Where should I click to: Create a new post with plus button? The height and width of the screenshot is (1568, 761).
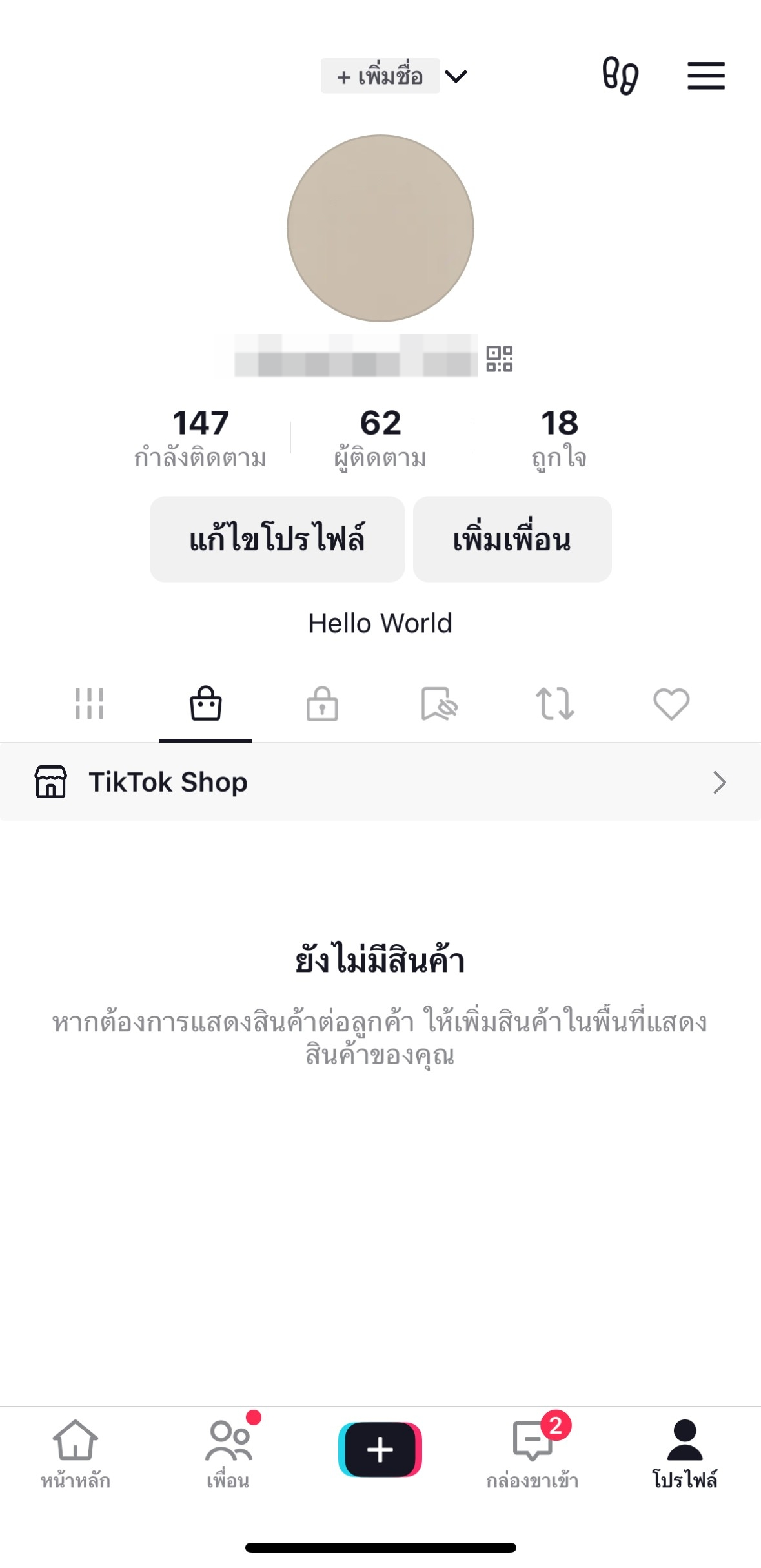click(x=380, y=1449)
